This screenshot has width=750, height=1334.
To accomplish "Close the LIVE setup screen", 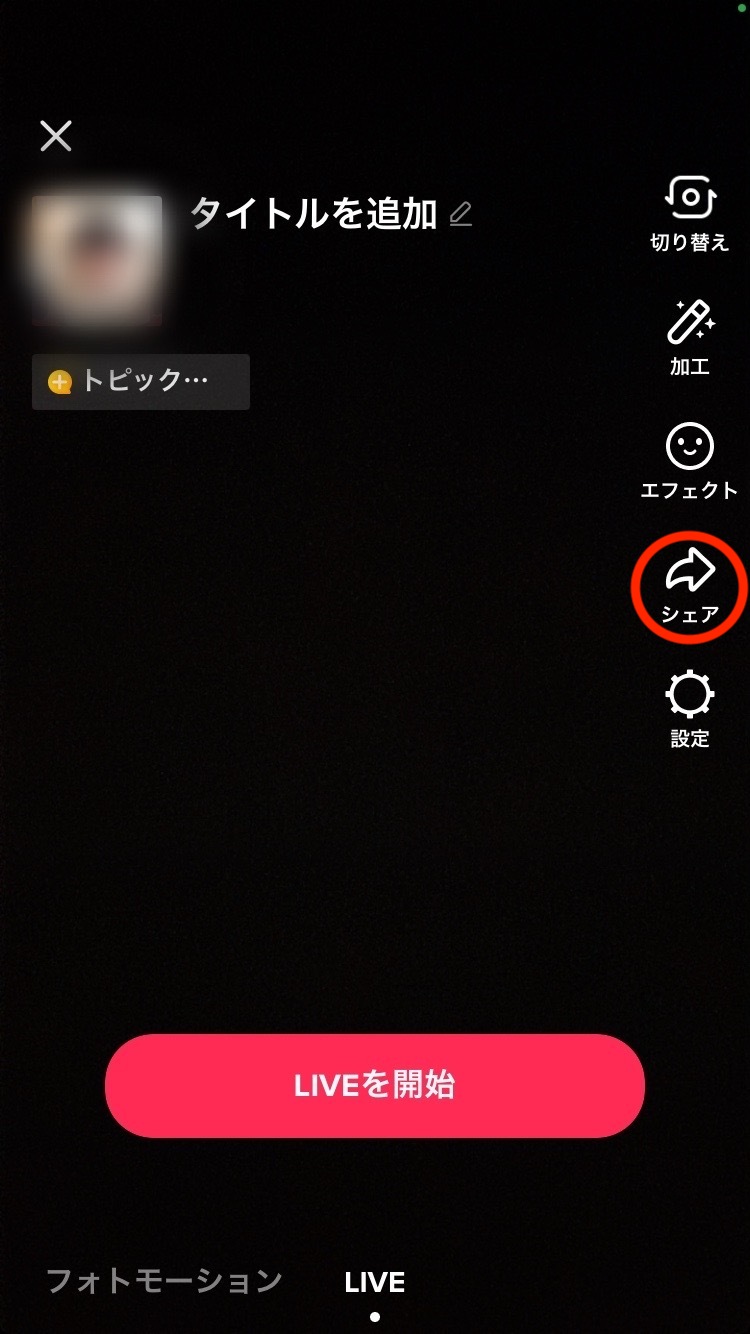I will [56, 135].
